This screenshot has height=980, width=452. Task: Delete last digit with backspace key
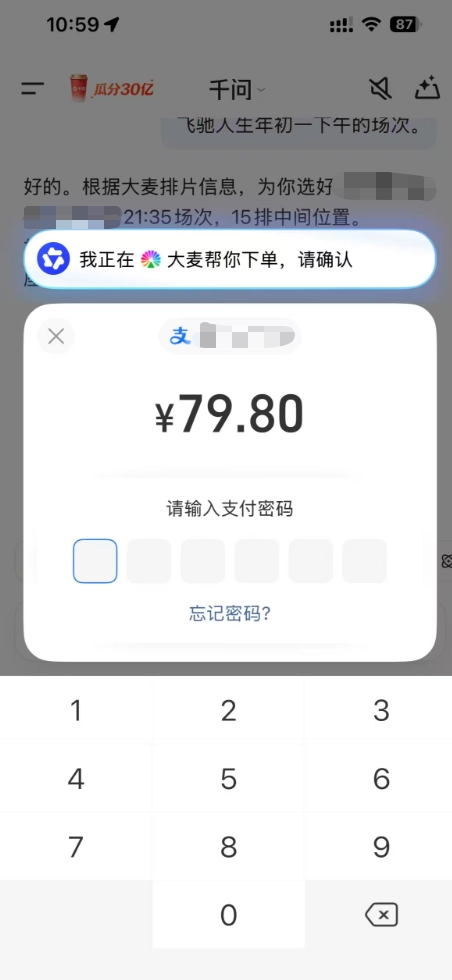coord(381,915)
